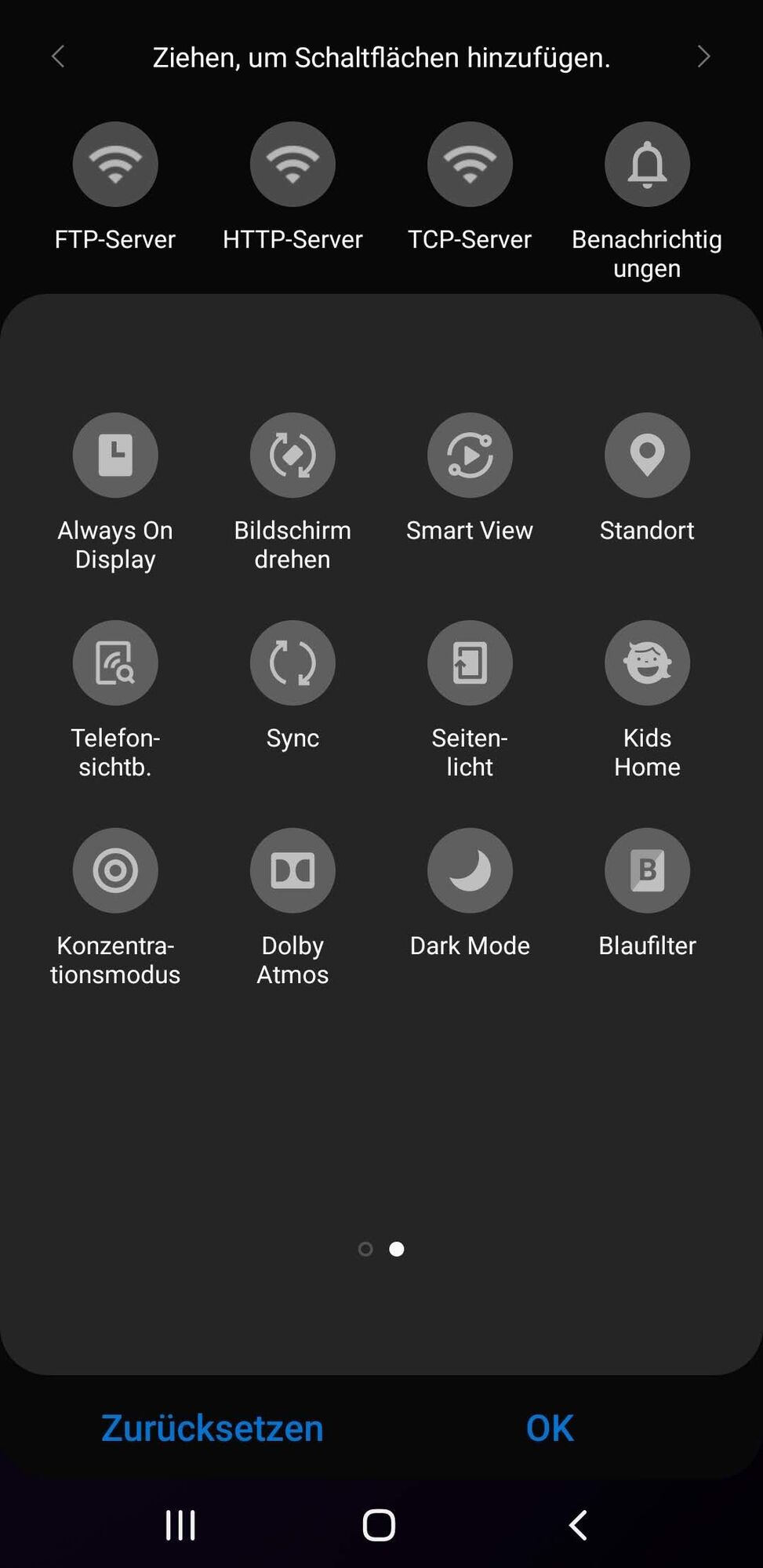This screenshot has width=763, height=1568.
Task: Toggle Always On Display
Action: click(x=115, y=455)
